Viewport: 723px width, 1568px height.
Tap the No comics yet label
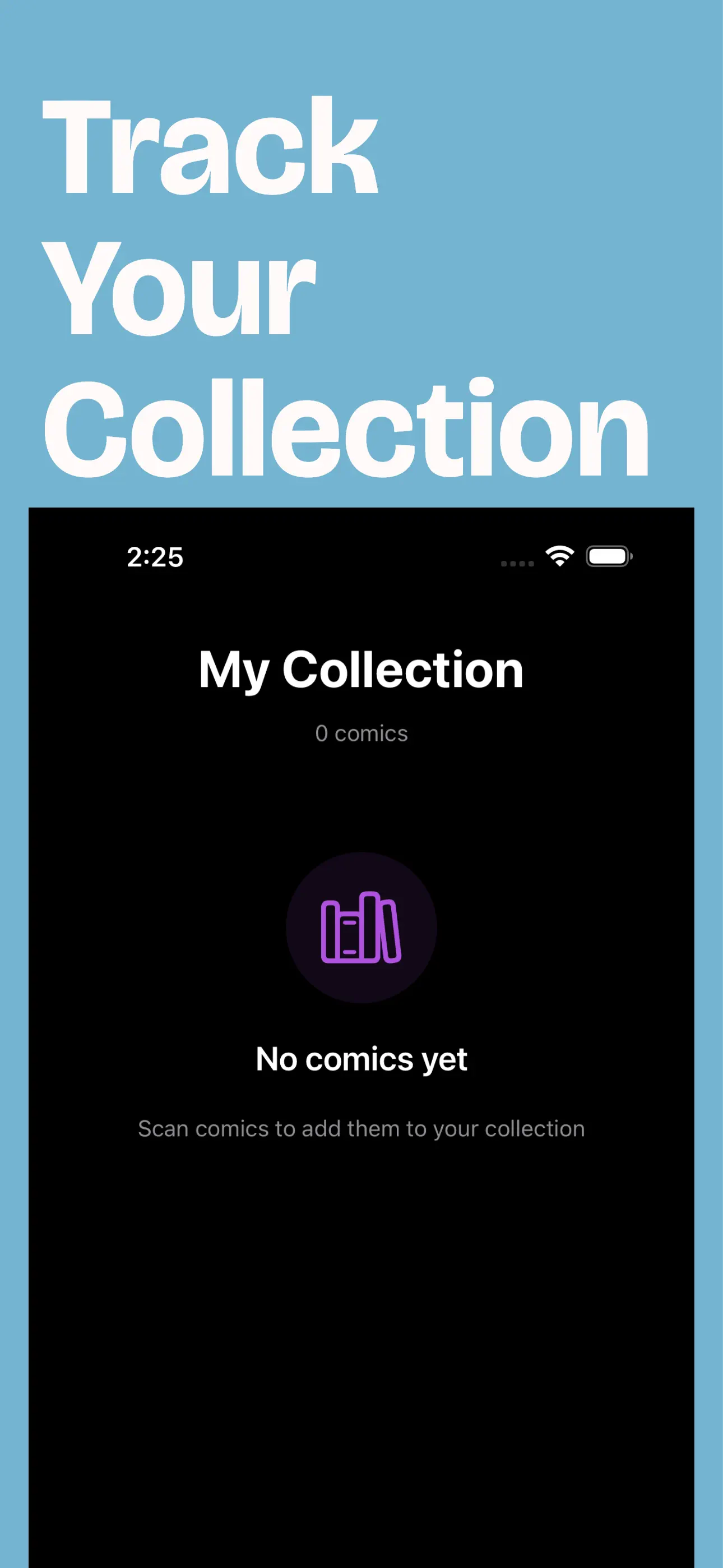(x=361, y=1058)
